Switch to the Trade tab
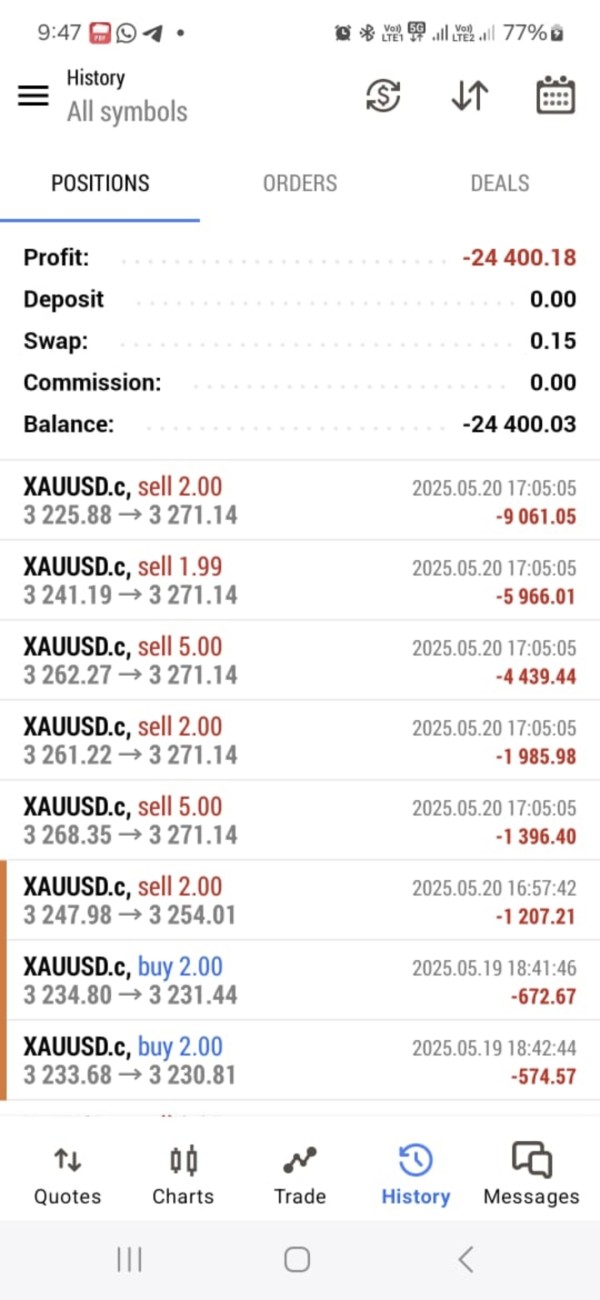Viewport: 600px width, 1300px height. click(300, 1174)
